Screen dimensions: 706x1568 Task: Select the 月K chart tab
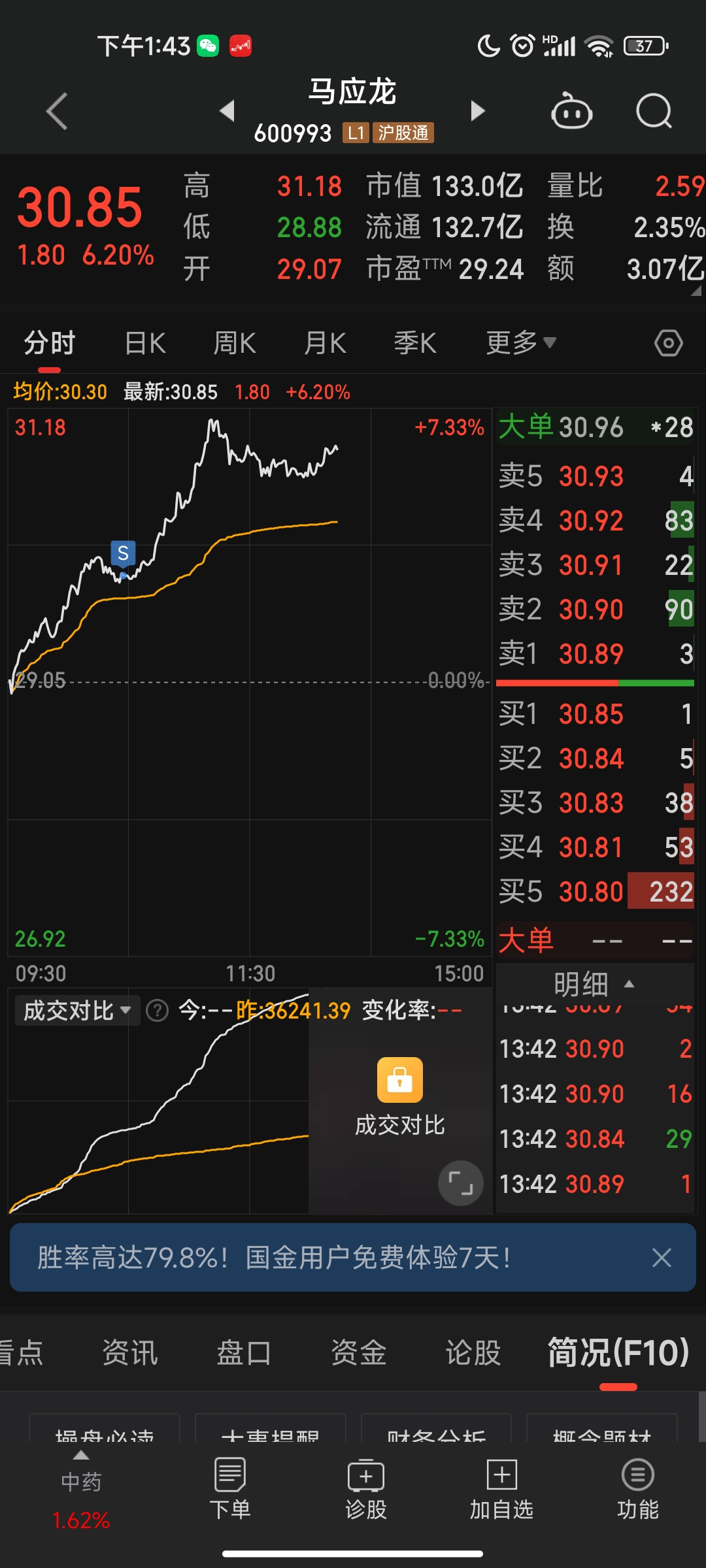pyautogui.click(x=325, y=343)
